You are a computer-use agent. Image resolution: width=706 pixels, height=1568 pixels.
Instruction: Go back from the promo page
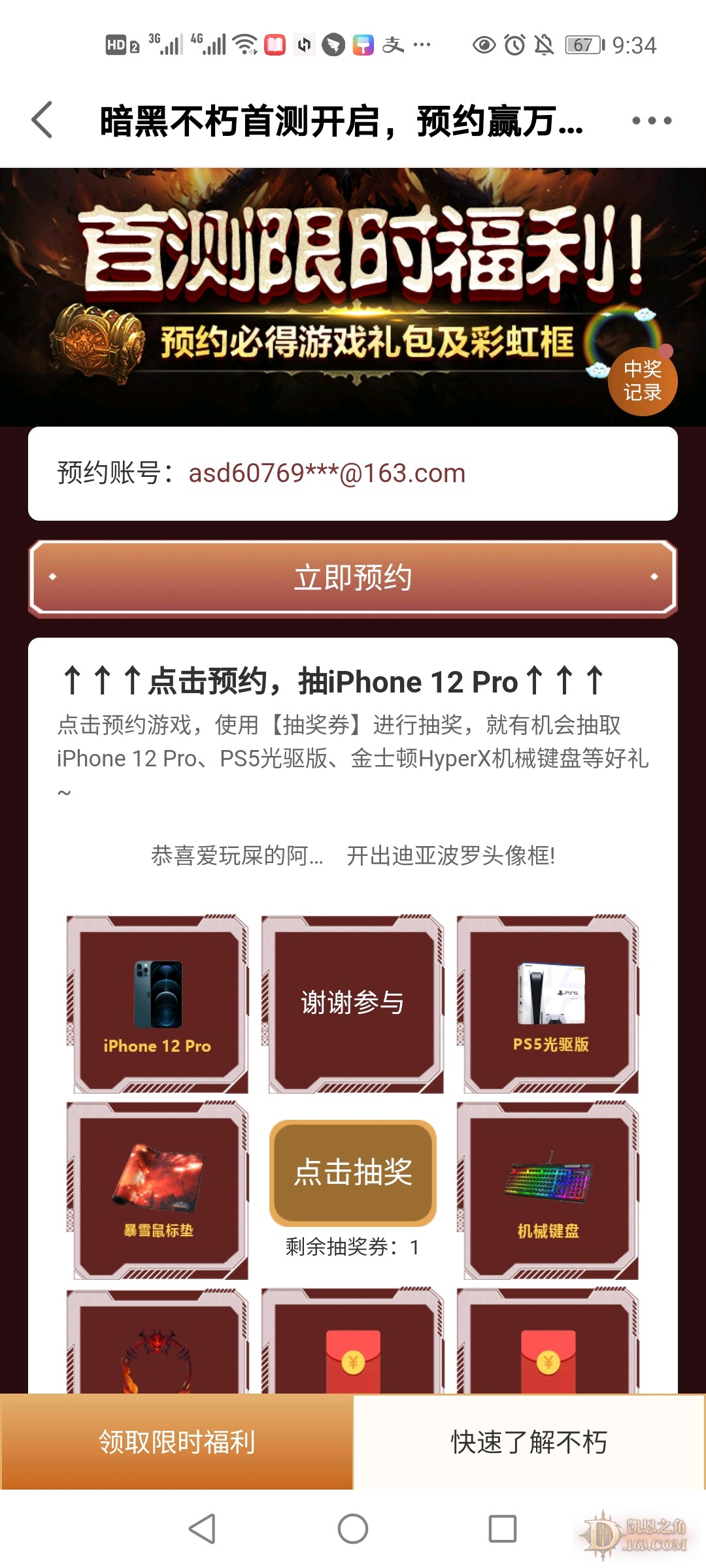(42, 120)
